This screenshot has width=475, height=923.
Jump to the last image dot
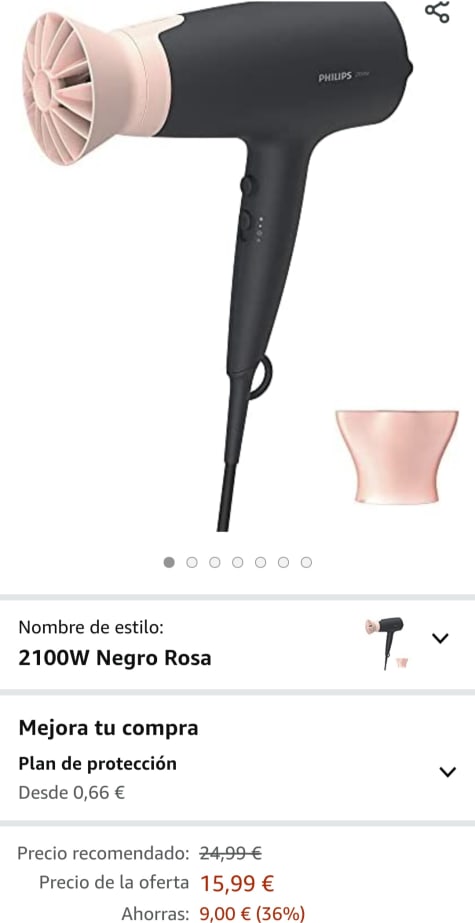(x=306, y=563)
